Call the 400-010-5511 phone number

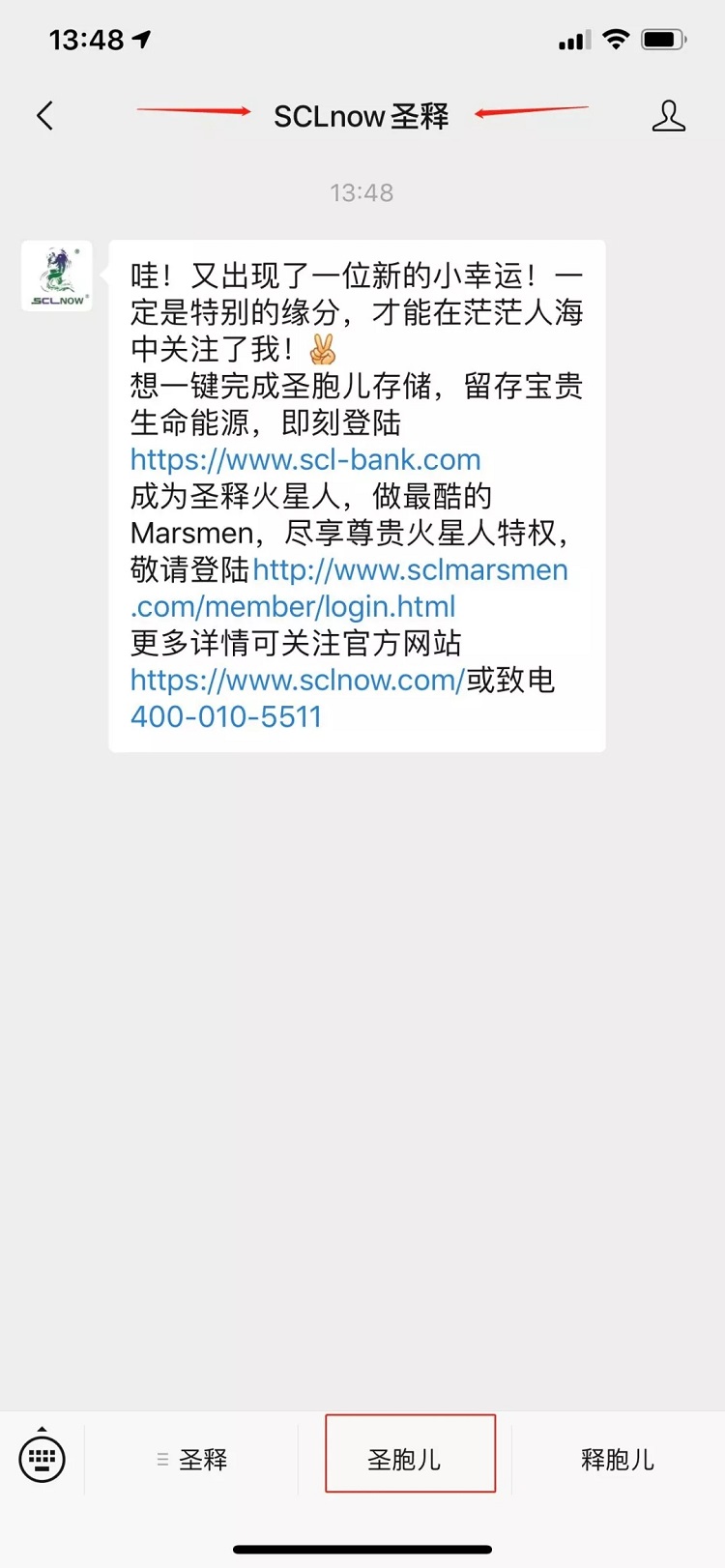click(226, 716)
